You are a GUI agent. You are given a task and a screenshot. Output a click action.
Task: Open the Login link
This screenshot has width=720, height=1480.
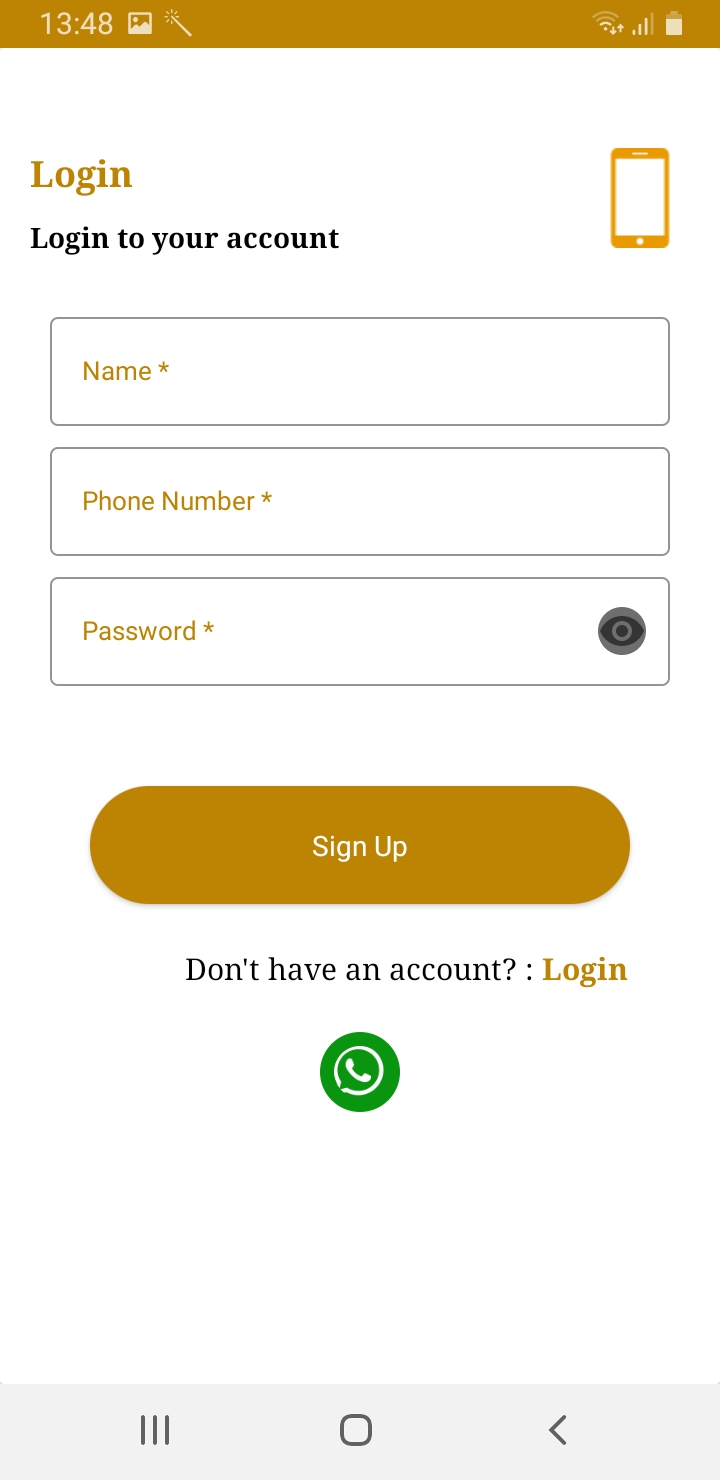(584, 969)
